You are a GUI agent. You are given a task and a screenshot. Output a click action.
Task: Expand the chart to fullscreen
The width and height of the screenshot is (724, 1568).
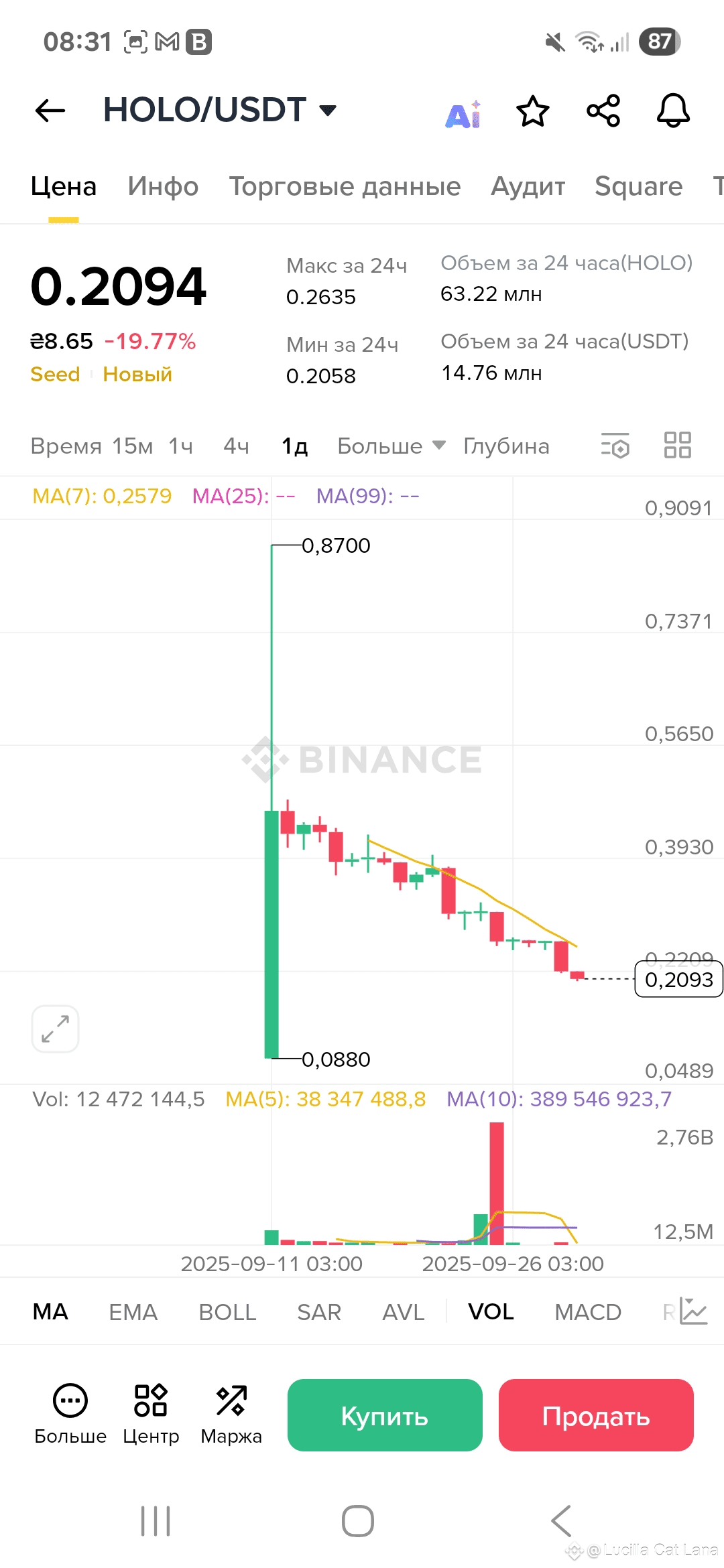(x=56, y=1029)
